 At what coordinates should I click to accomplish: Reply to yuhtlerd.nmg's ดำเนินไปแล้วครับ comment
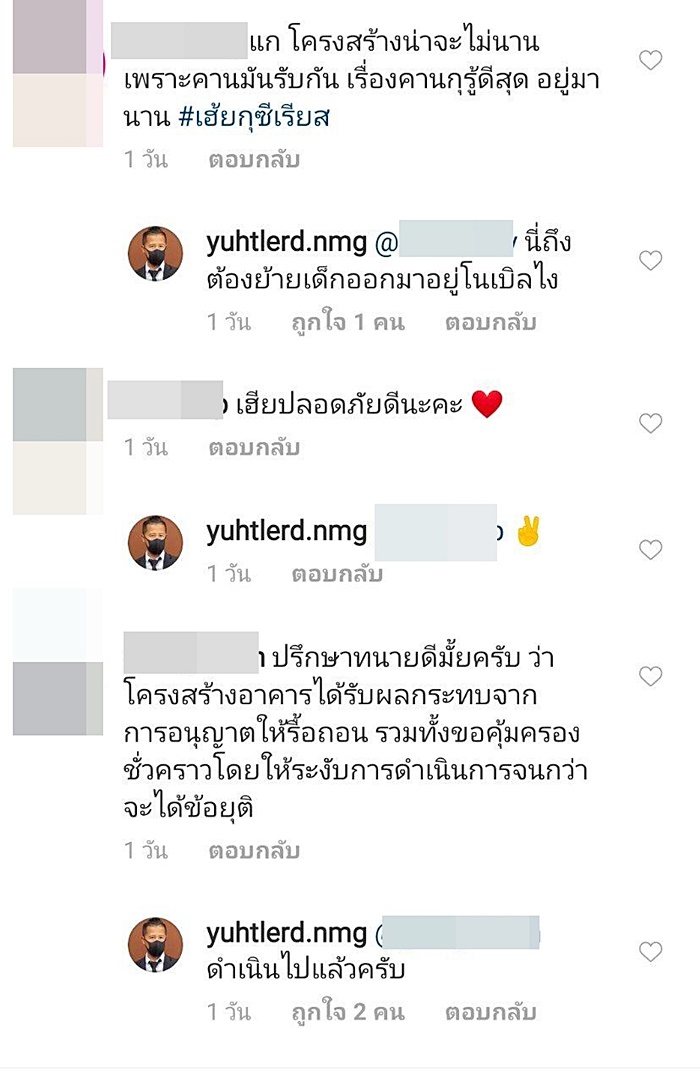click(491, 1013)
